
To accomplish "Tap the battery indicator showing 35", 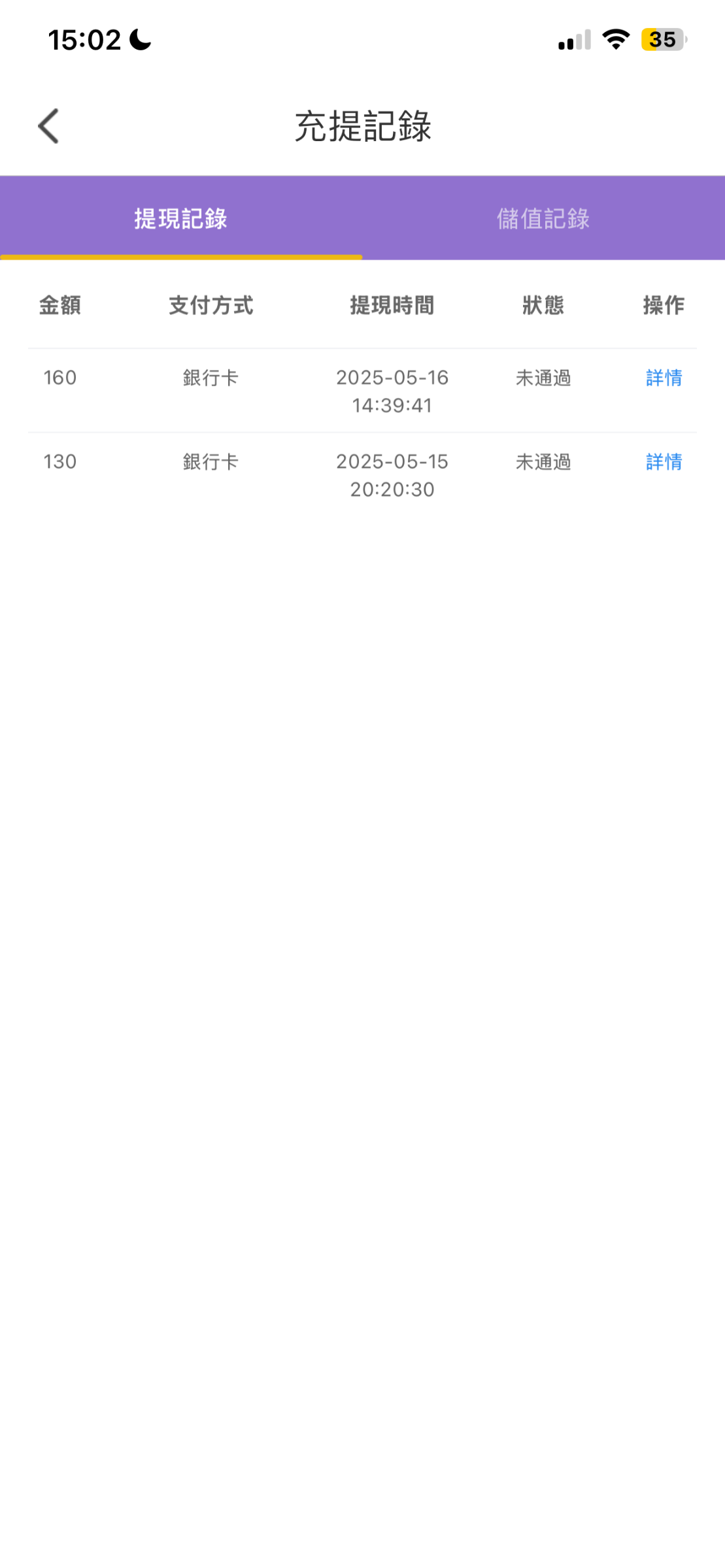I will coord(662,40).
